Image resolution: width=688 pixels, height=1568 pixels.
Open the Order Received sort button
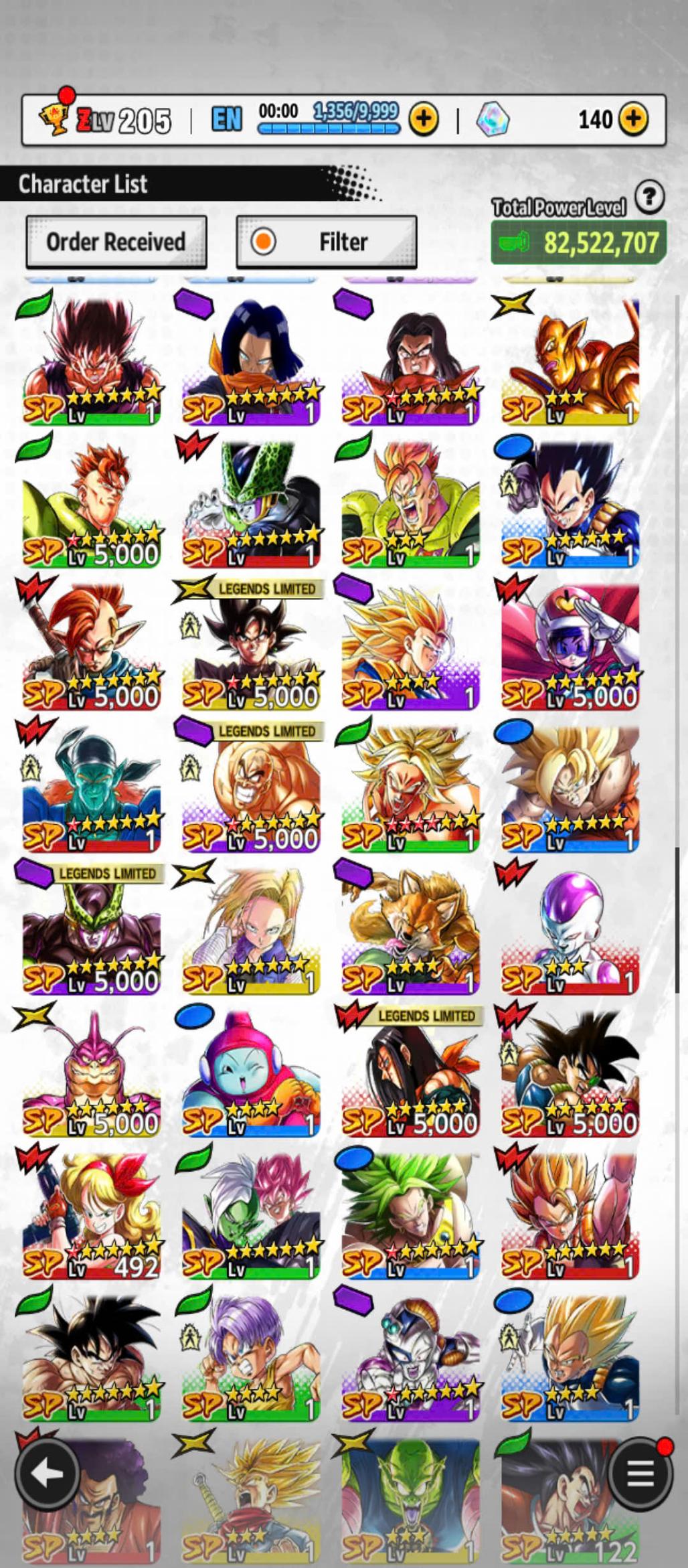[x=116, y=242]
